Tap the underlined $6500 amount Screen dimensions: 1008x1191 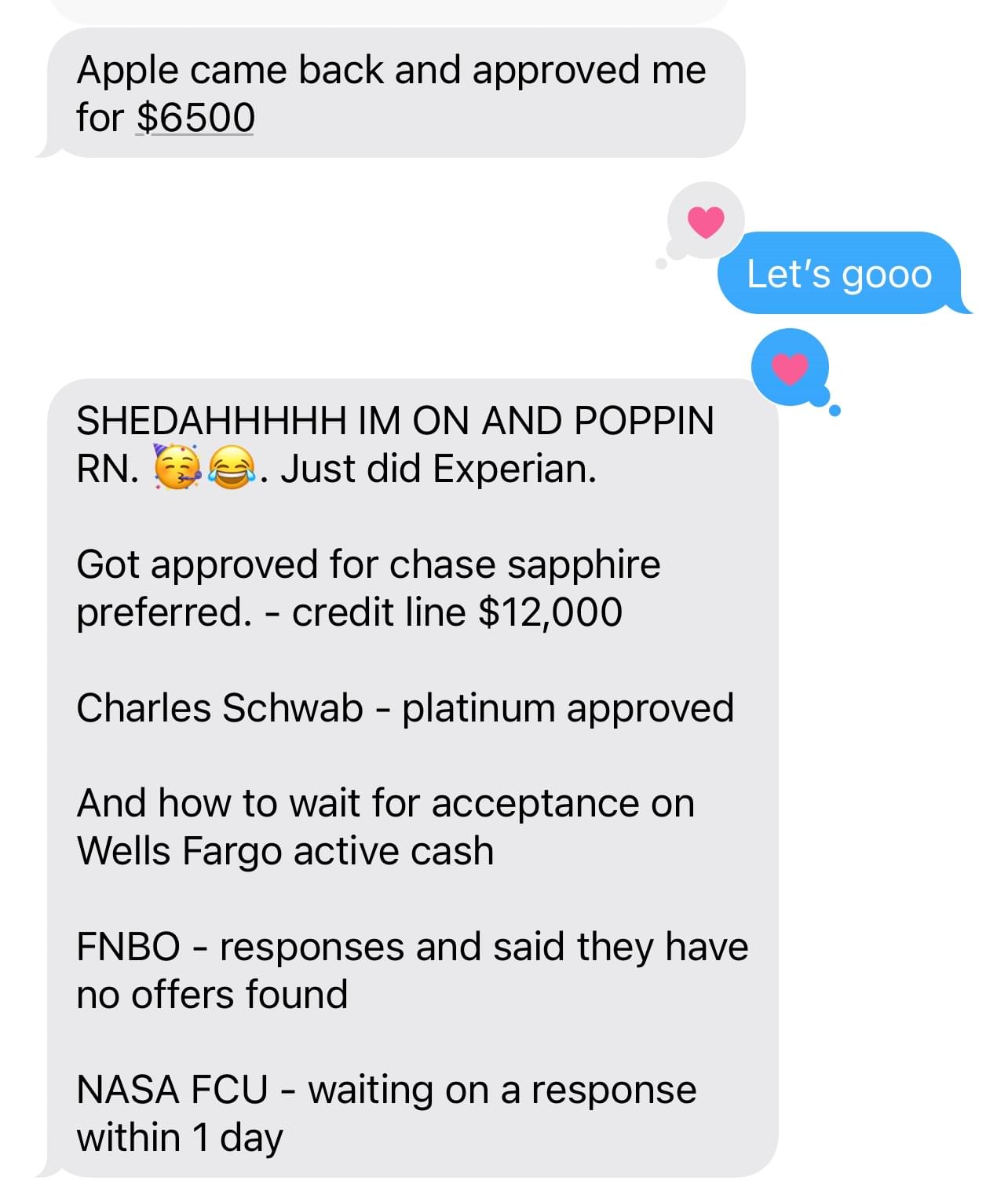(x=195, y=119)
